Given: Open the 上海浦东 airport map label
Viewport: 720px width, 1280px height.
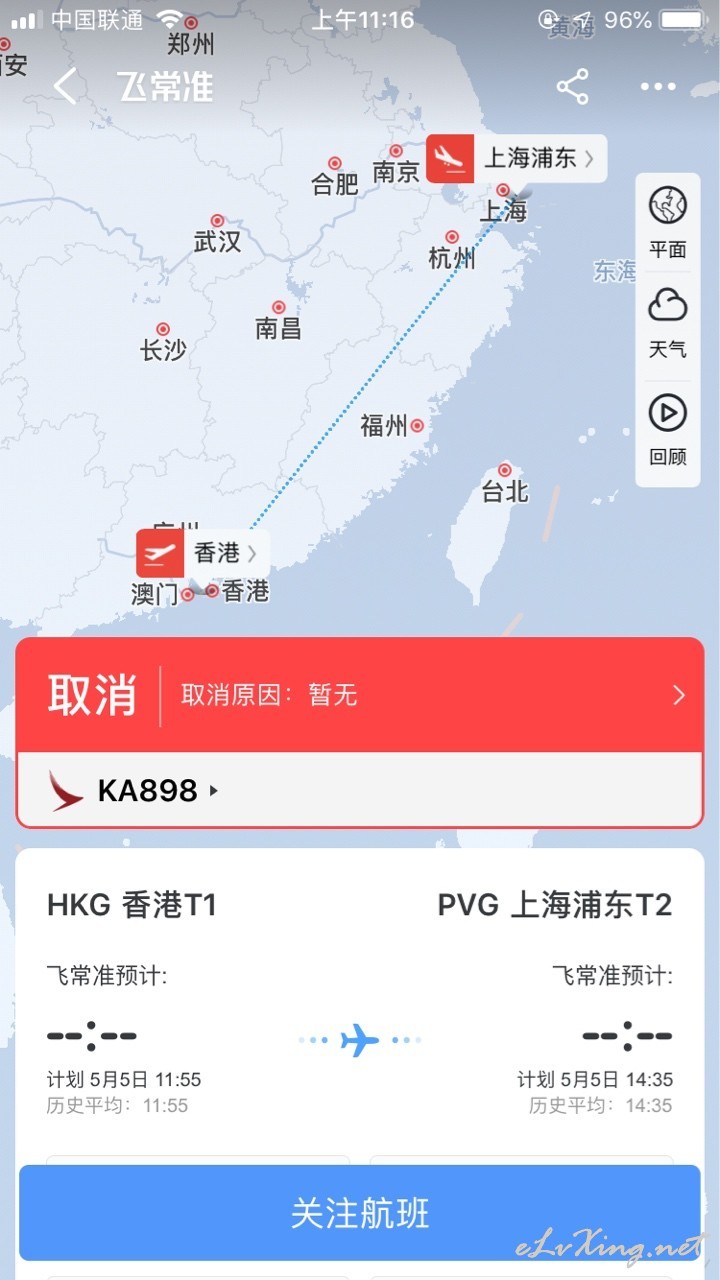Looking at the screenshot, I should [x=516, y=158].
